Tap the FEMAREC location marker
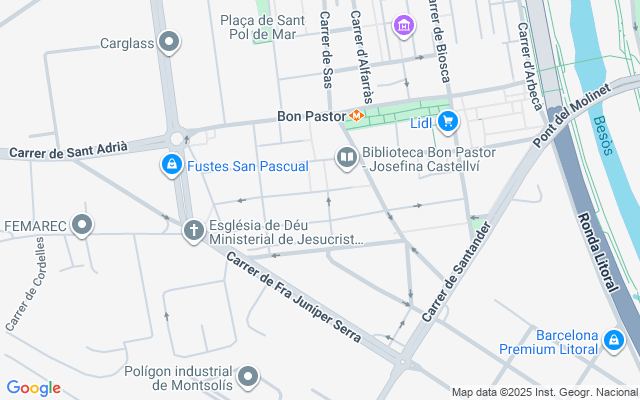The height and width of the screenshot is (400, 640). (x=83, y=225)
